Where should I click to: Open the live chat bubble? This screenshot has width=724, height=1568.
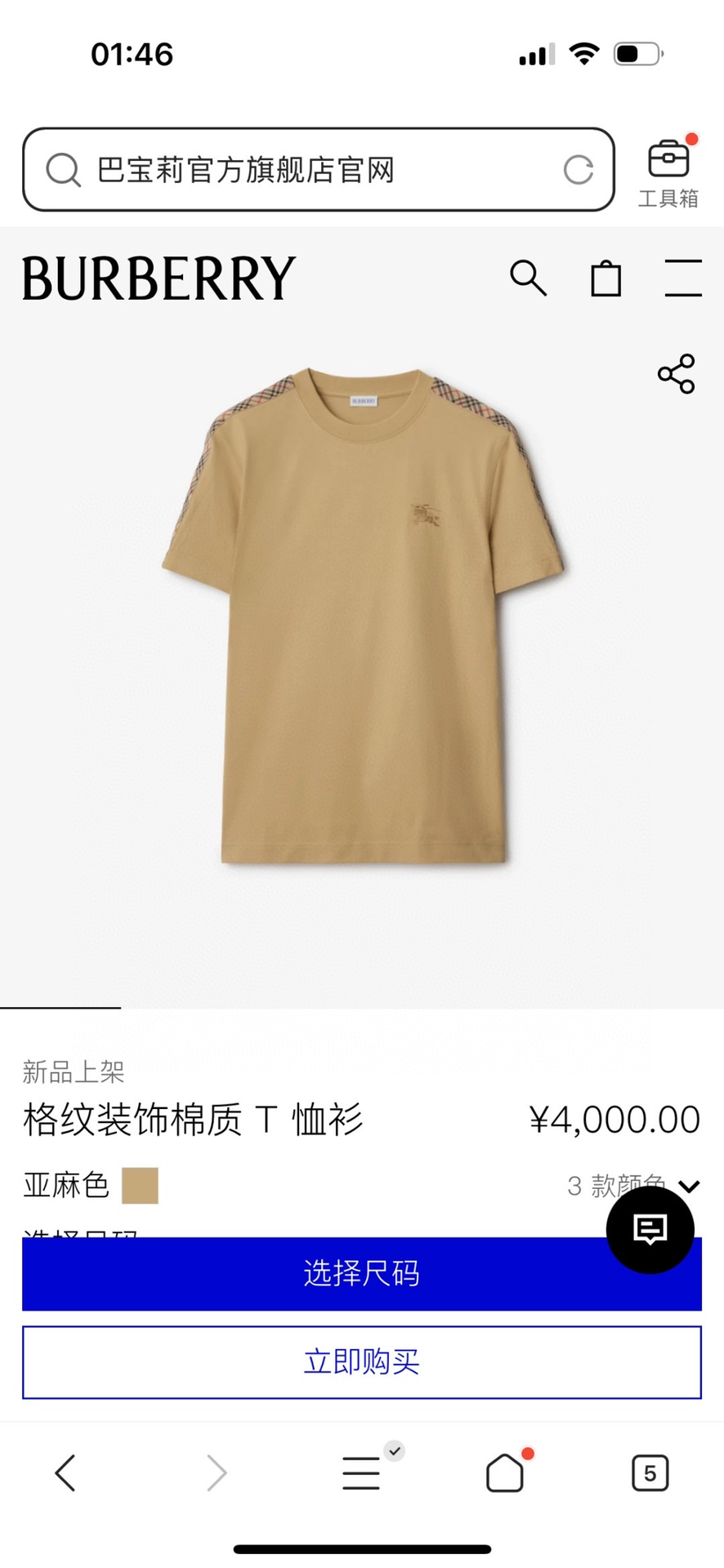tap(650, 1229)
